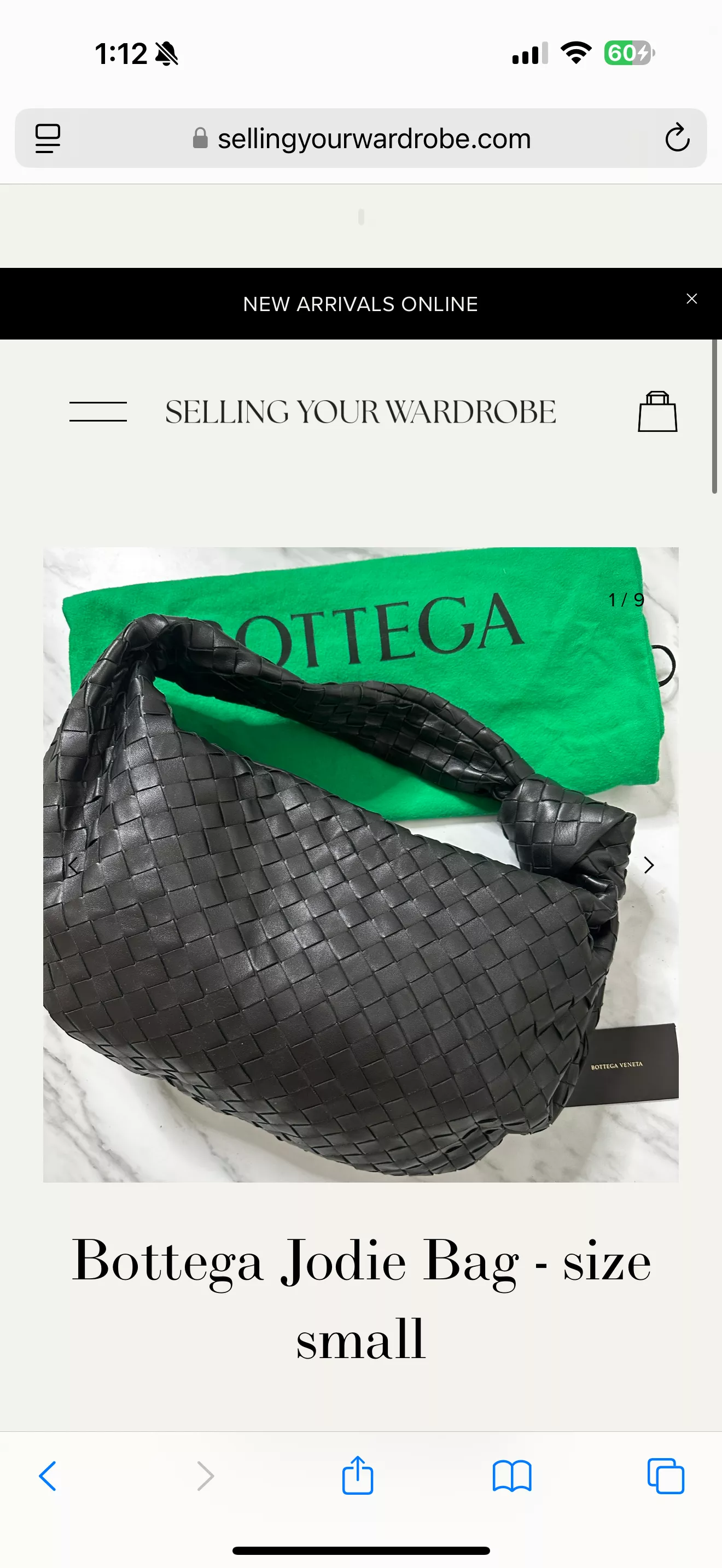Open the Bottega Jodie bag photo
The width and height of the screenshot is (722, 1568).
click(360, 864)
